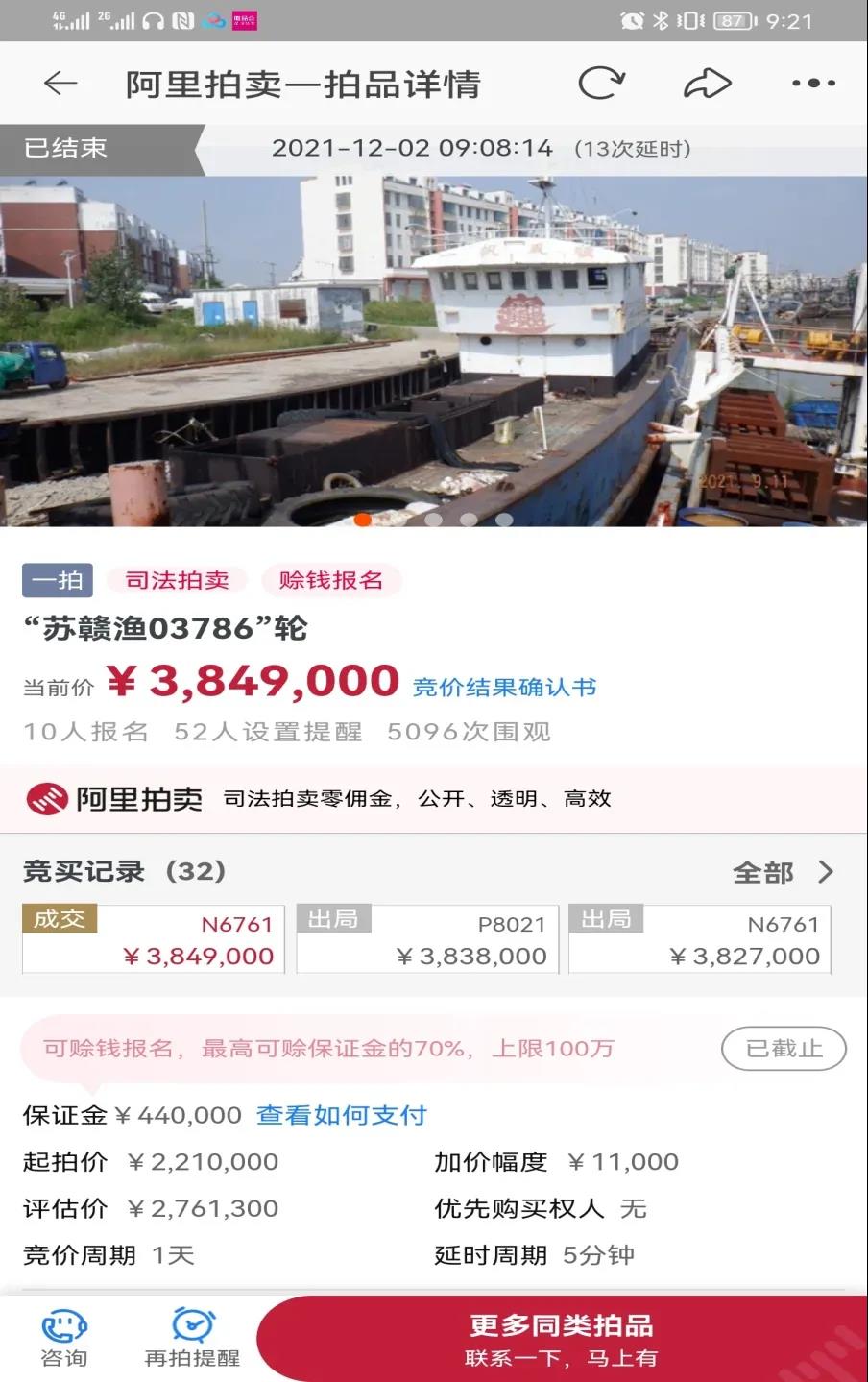Open the 阿里拍卖 zero-commission banner
Image resolution: width=868 pixels, height=1382 pixels.
point(434,799)
